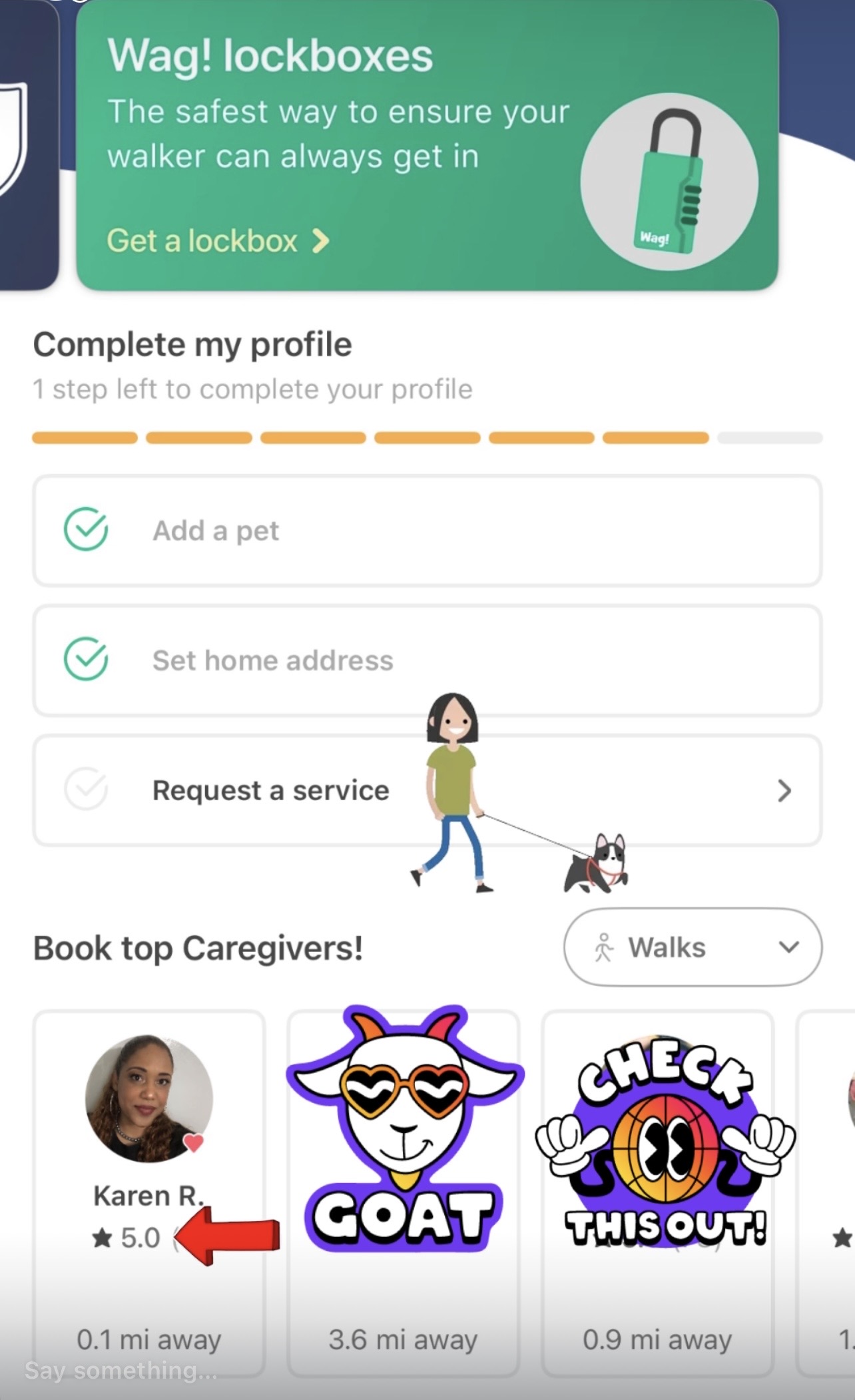Tap the Get a lockbox link

(217, 241)
